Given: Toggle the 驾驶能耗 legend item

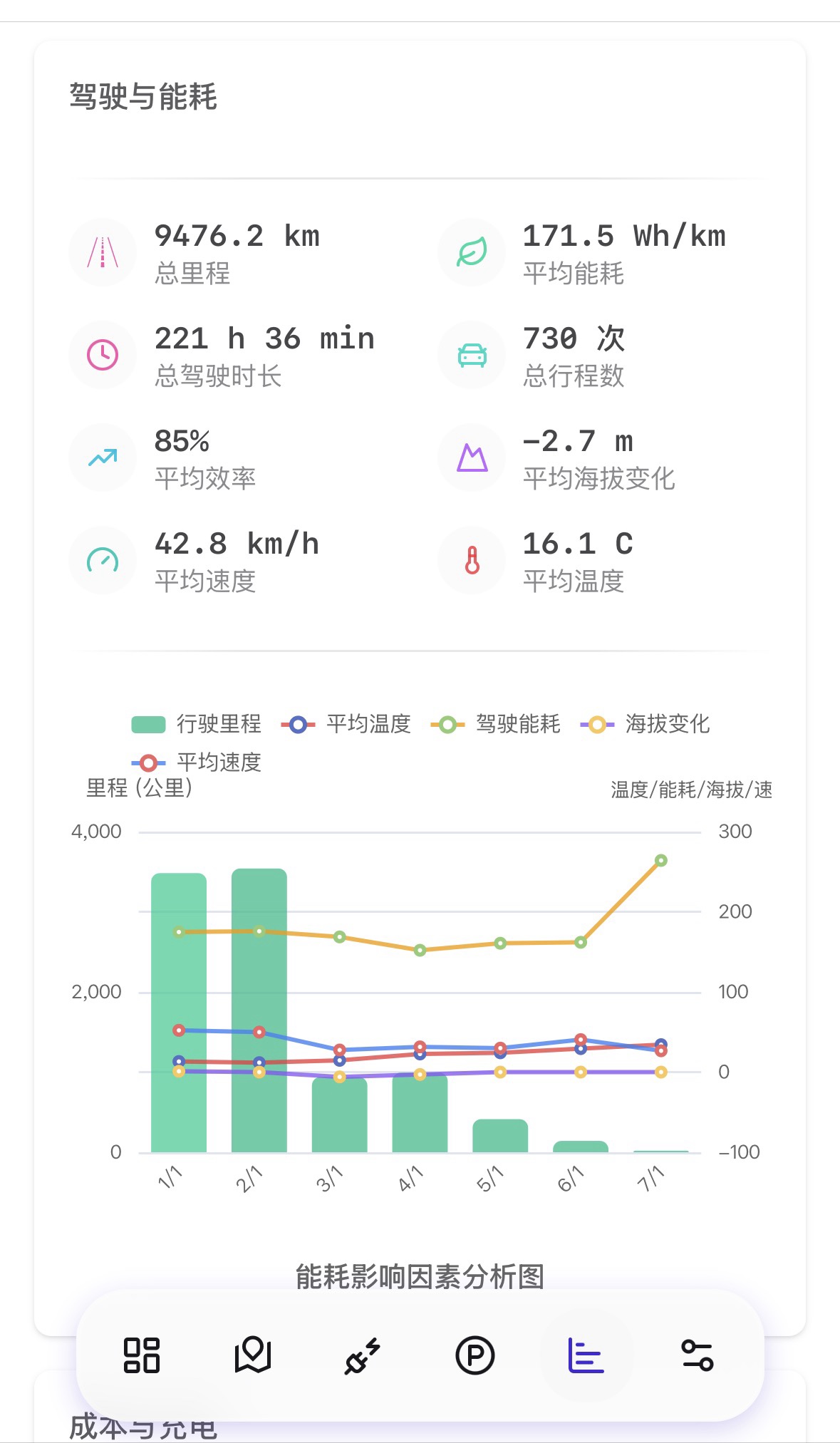Looking at the screenshot, I should coord(497,725).
